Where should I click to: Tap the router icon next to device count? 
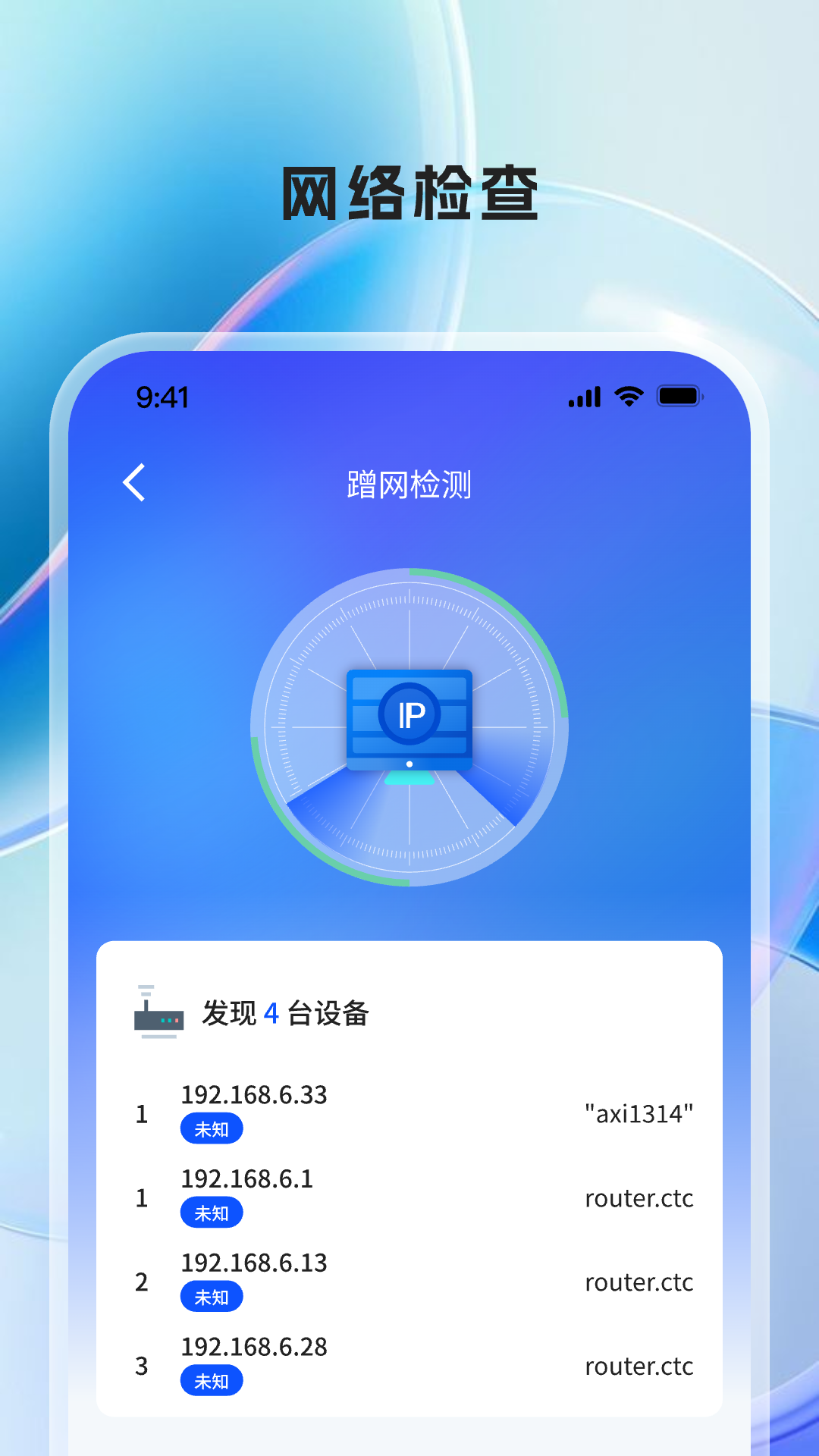click(157, 1016)
